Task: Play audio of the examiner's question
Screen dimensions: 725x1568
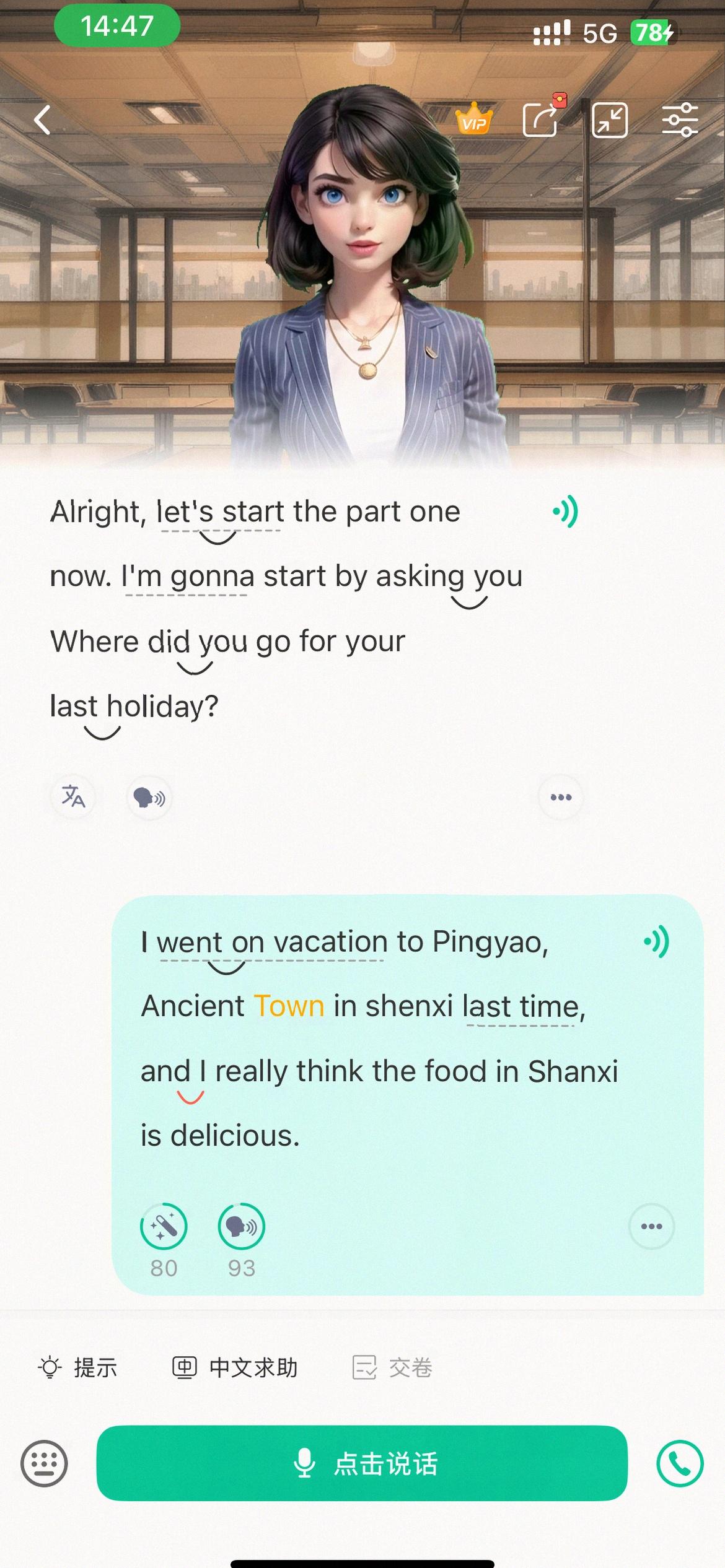Action: pos(566,512)
